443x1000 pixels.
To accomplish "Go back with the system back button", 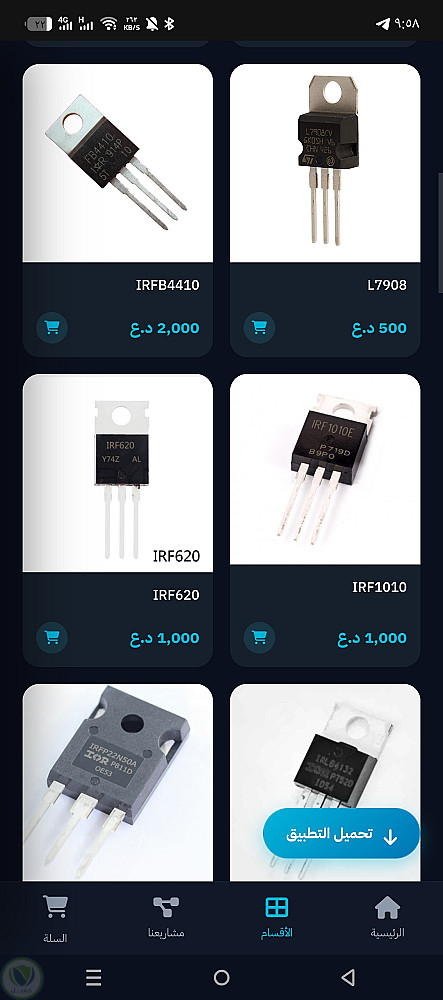I will [348, 977].
